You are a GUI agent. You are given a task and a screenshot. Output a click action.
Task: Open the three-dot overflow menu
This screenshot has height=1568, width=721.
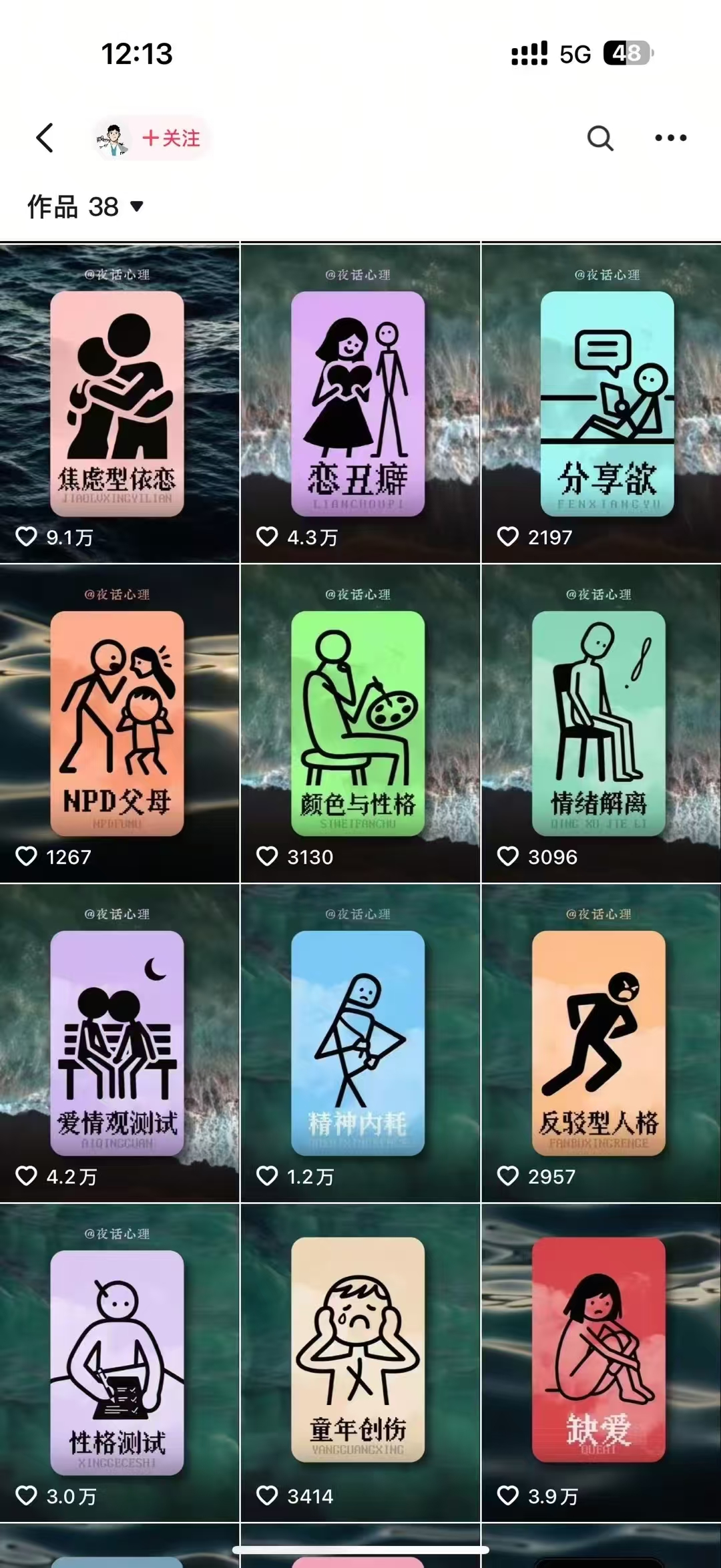[670, 138]
